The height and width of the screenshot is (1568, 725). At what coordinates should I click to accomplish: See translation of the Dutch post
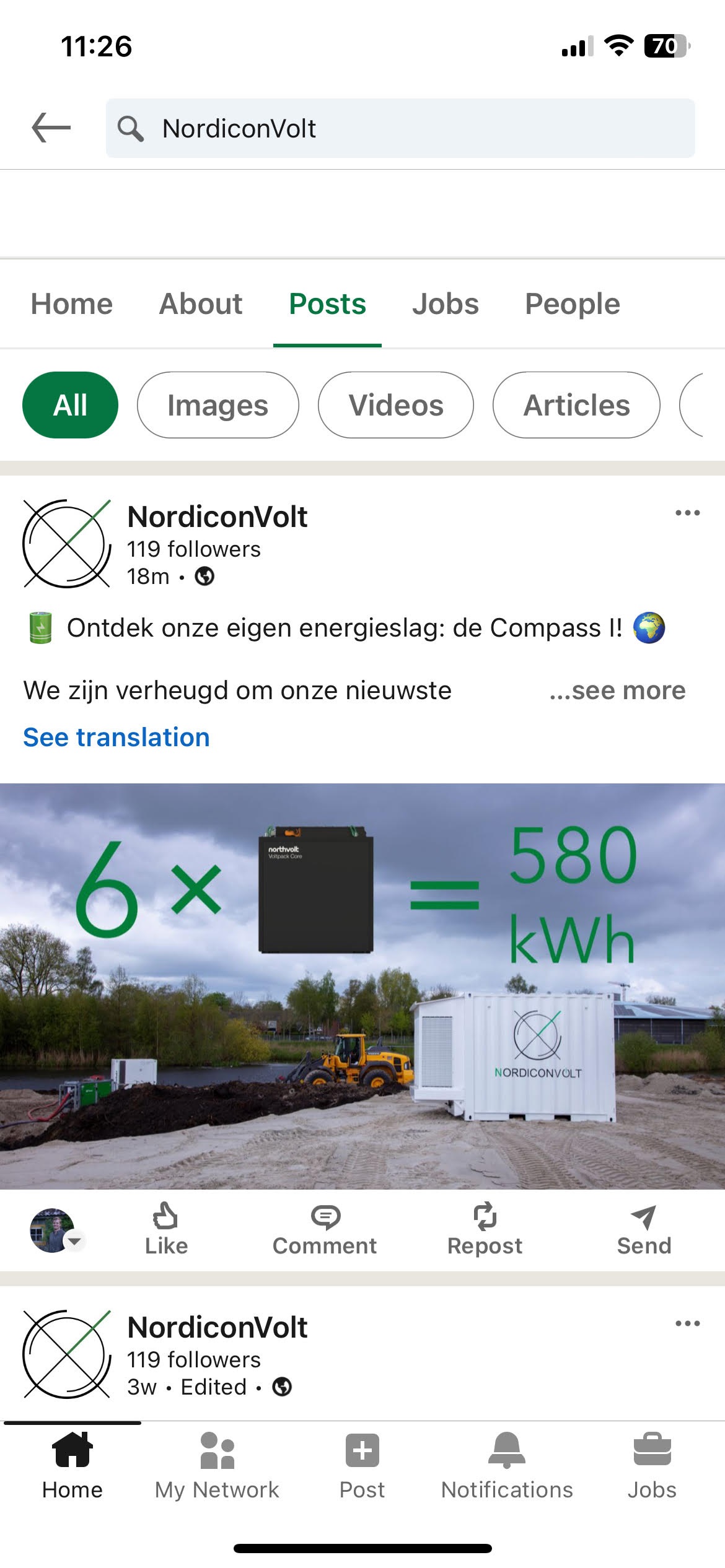pyautogui.click(x=116, y=737)
